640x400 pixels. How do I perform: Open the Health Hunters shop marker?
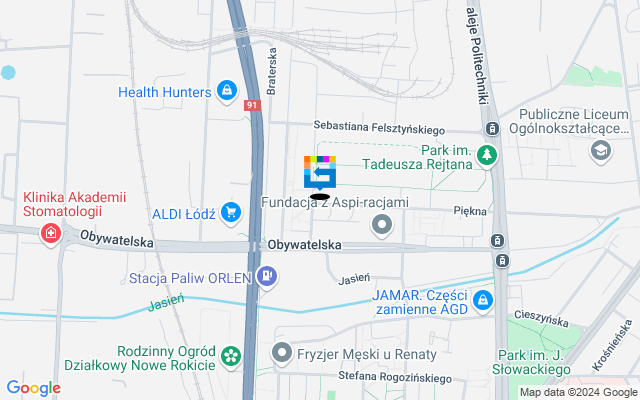point(228,92)
